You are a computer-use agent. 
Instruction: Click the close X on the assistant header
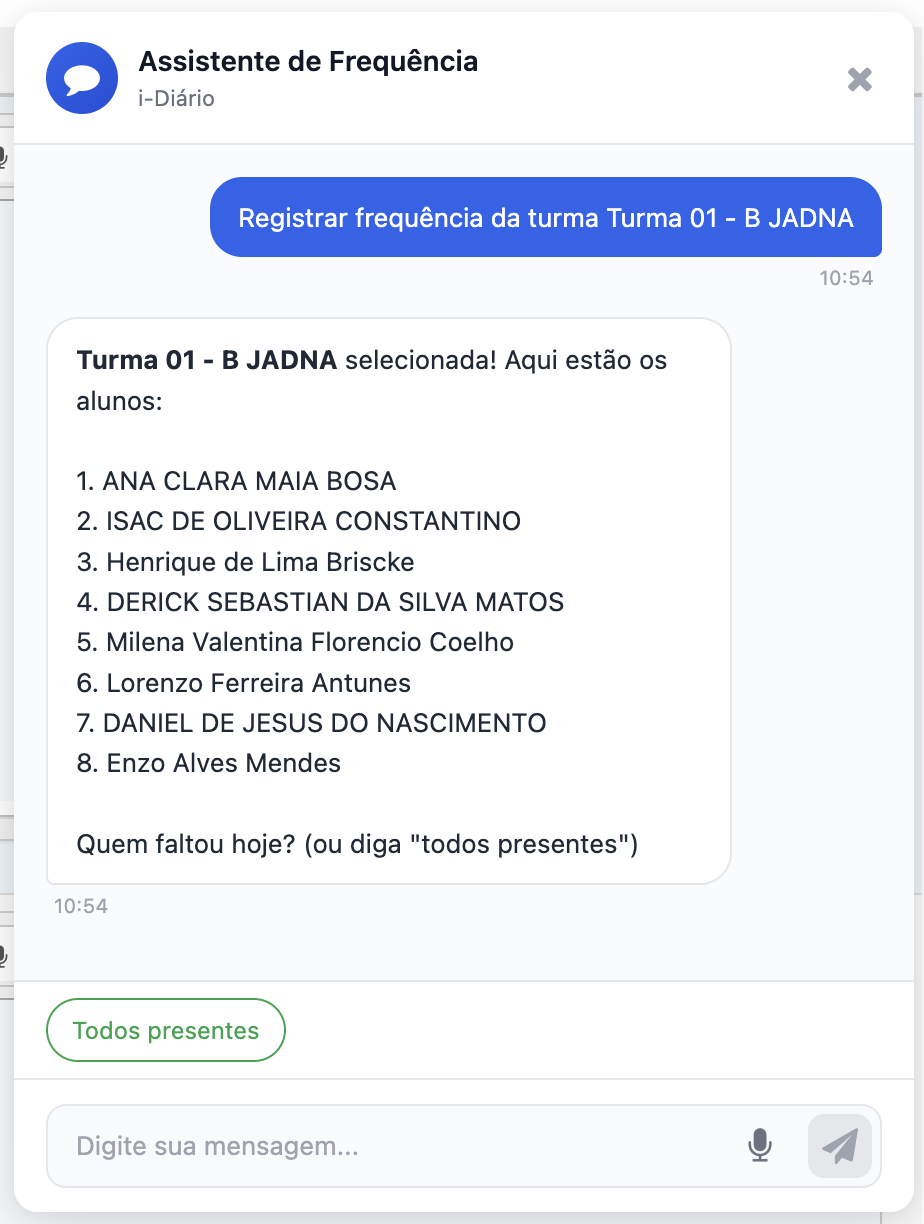(859, 80)
